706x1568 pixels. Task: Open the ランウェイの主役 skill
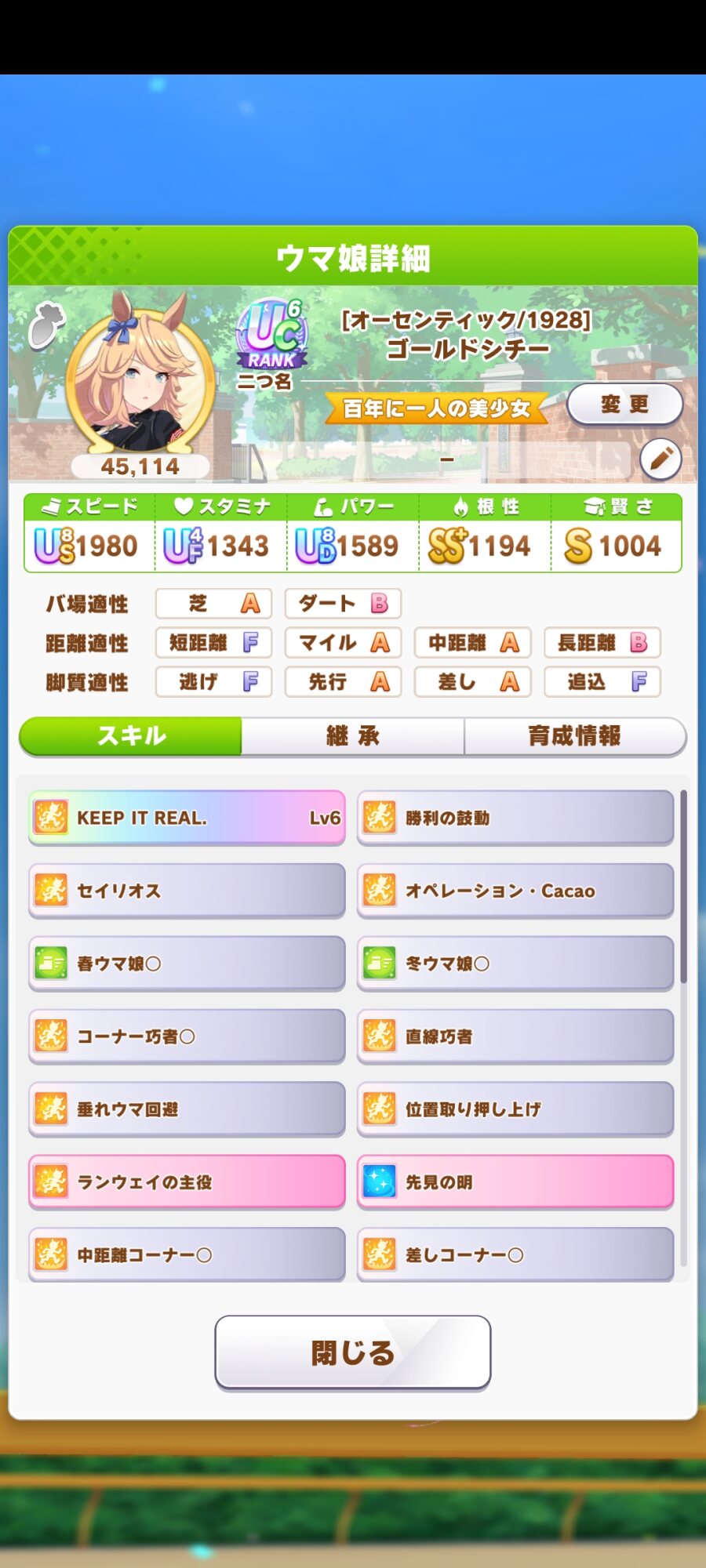[x=187, y=1182]
